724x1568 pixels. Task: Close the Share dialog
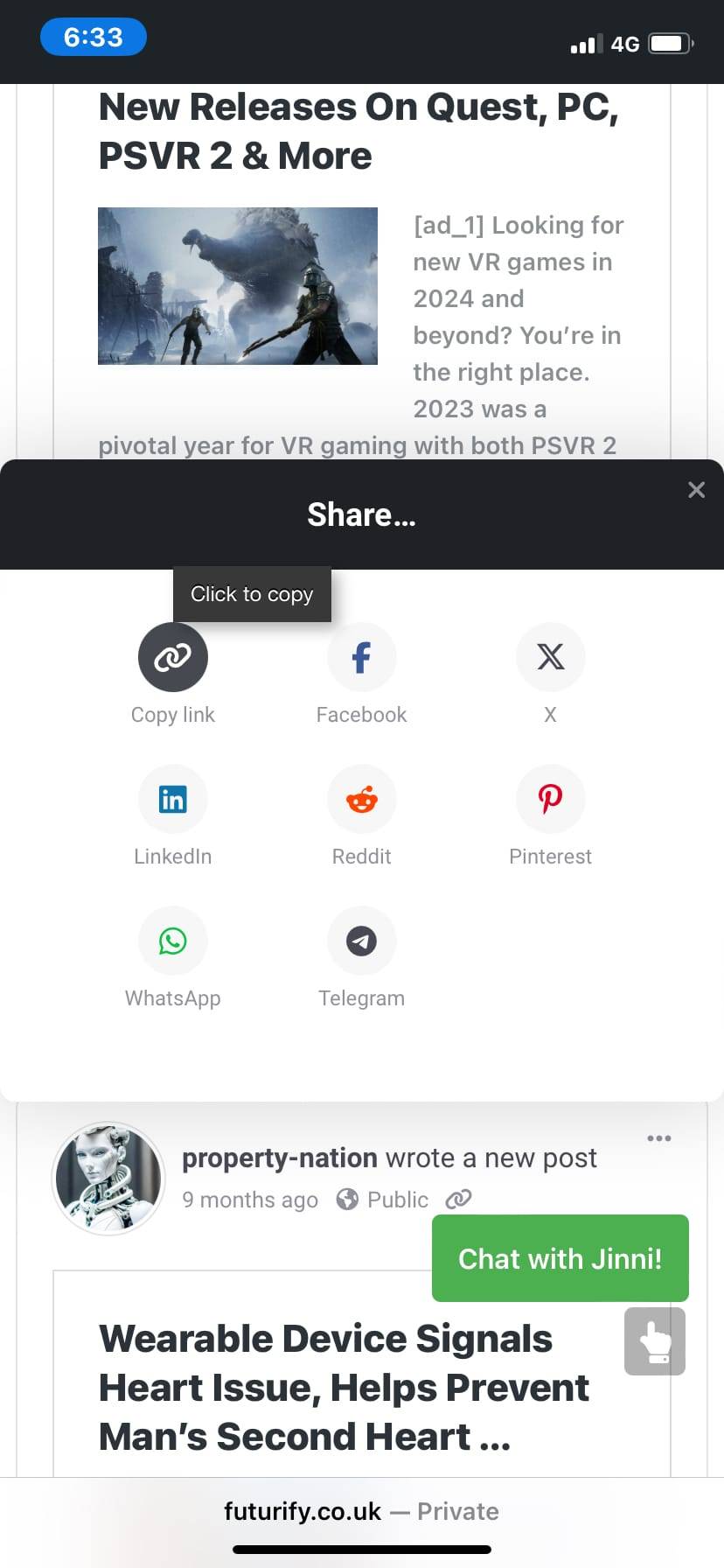coord(696,490)
